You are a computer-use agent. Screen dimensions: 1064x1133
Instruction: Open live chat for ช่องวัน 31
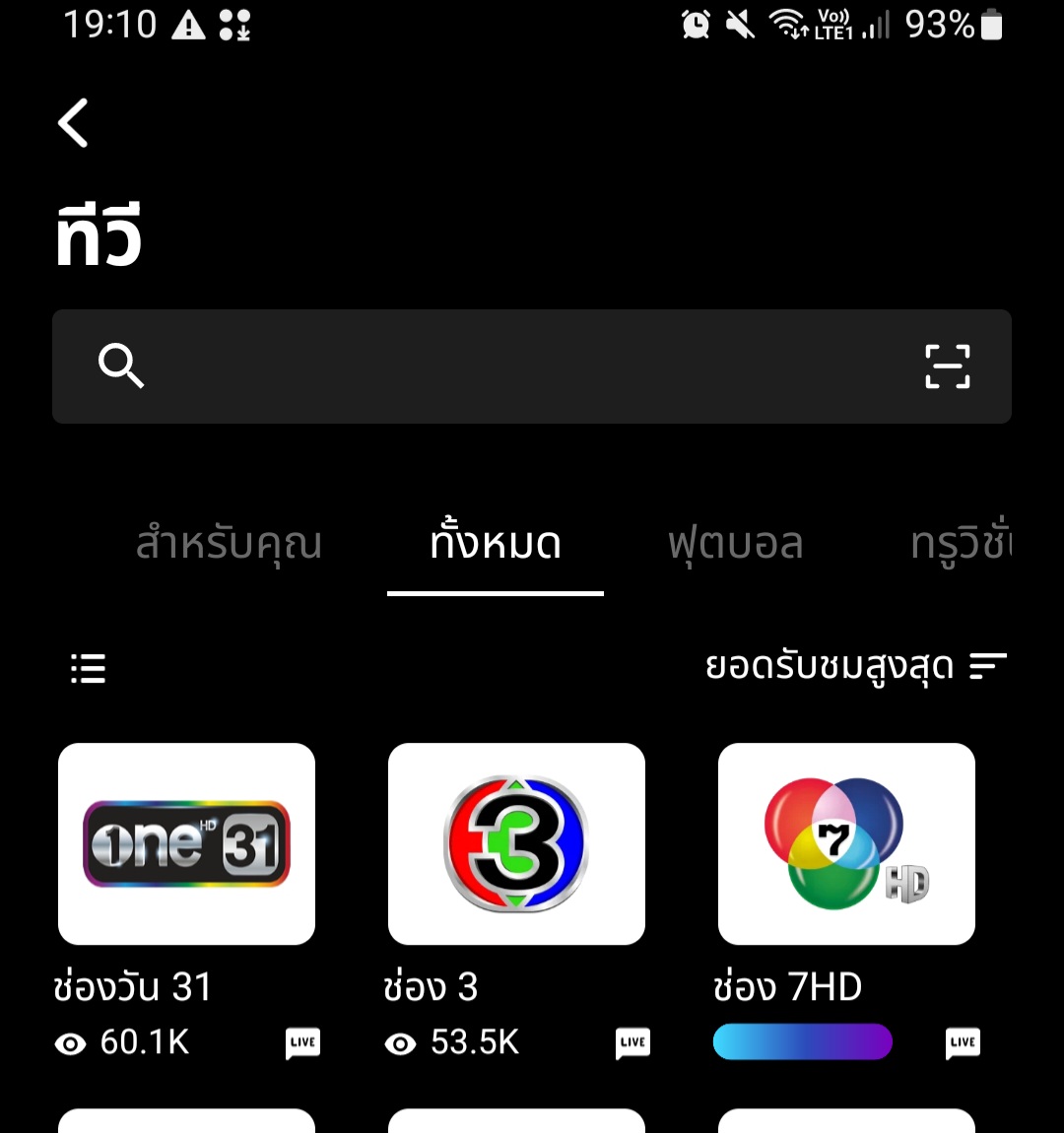(x=303, y=1042)
